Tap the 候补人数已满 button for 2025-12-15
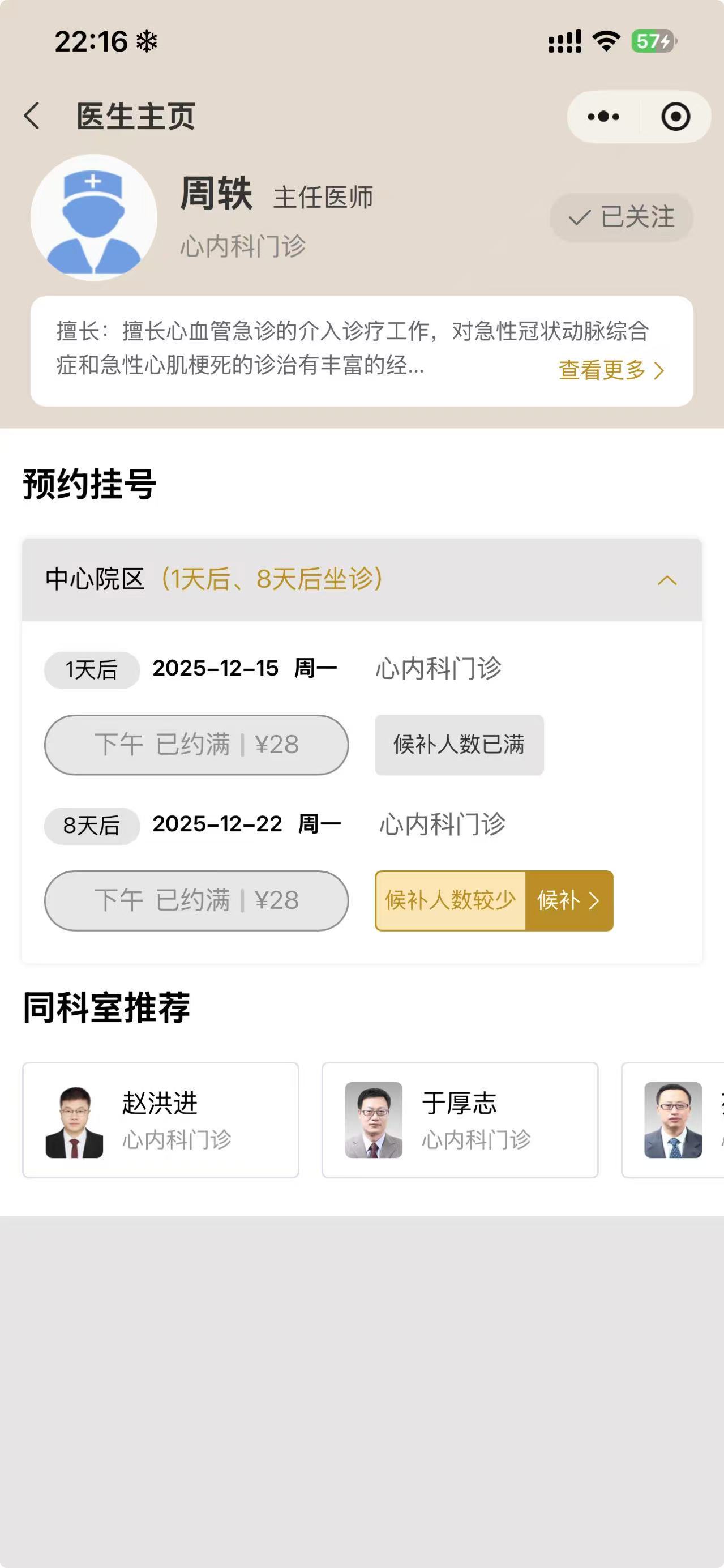This screenshot has width=724, height=1568. 459,745
